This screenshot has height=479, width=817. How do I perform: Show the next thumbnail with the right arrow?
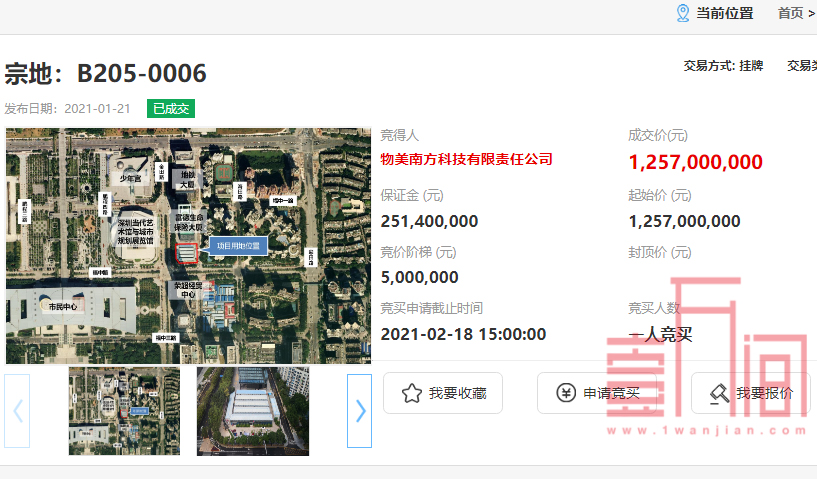359,411
